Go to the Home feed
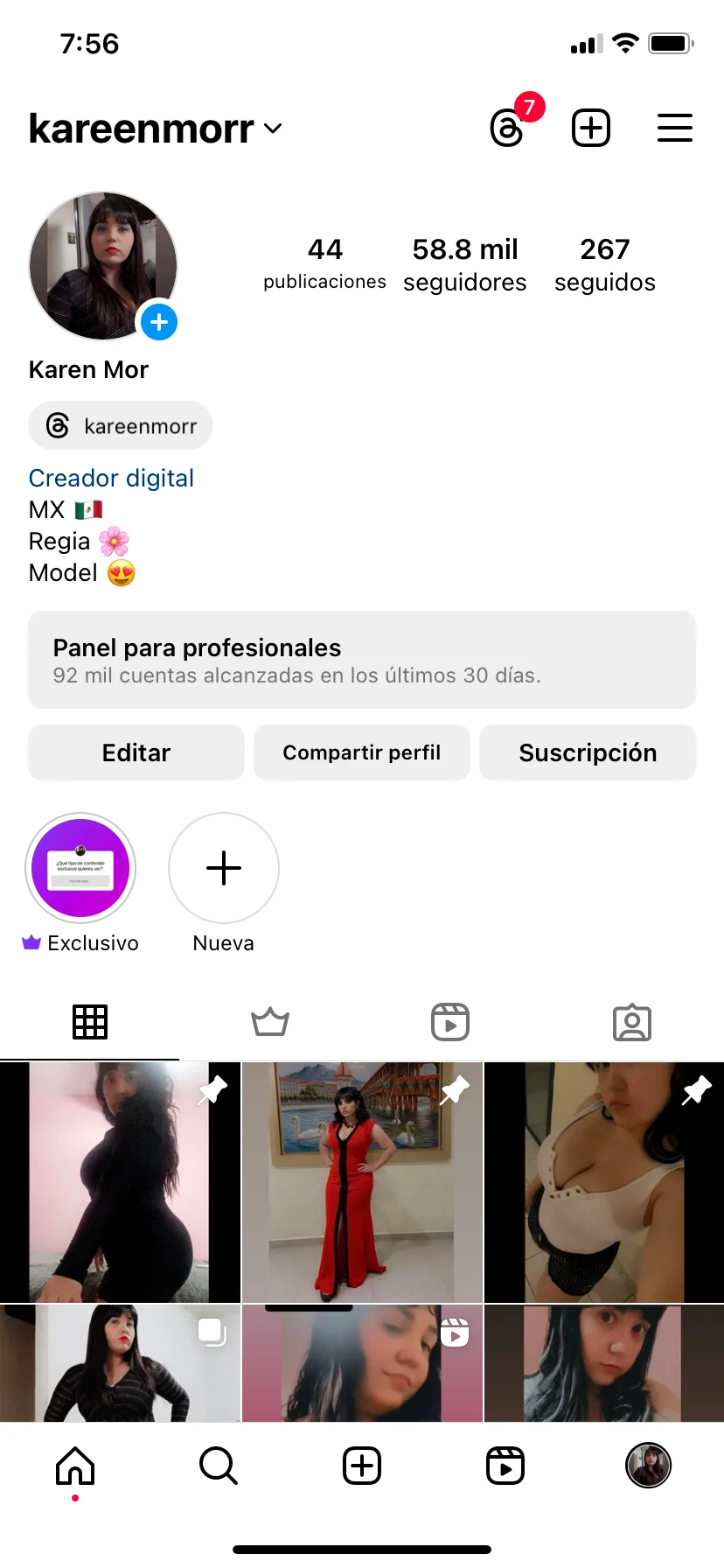Screen dimensions: 724x1568 [75, 1466]
